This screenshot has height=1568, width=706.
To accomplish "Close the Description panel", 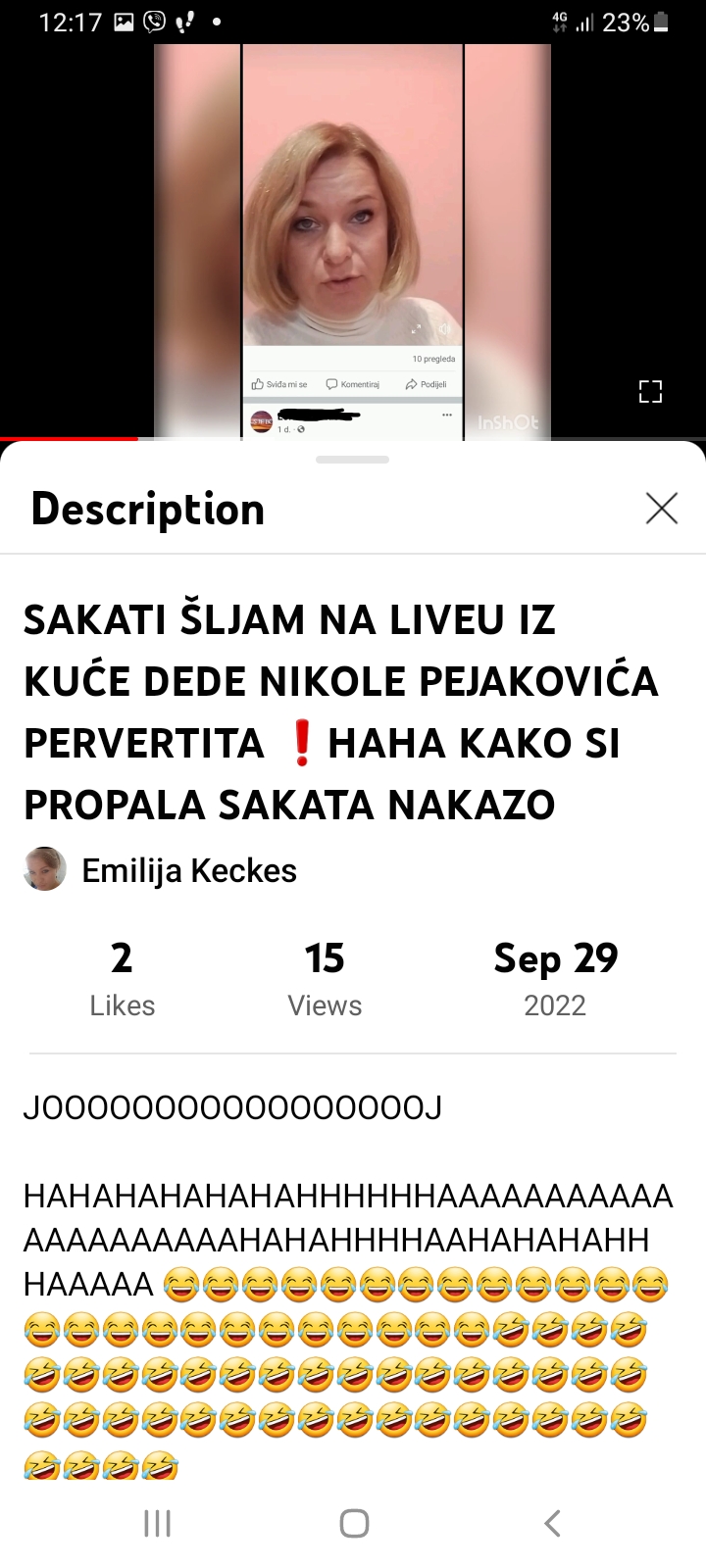I will (x=662, y=509).
